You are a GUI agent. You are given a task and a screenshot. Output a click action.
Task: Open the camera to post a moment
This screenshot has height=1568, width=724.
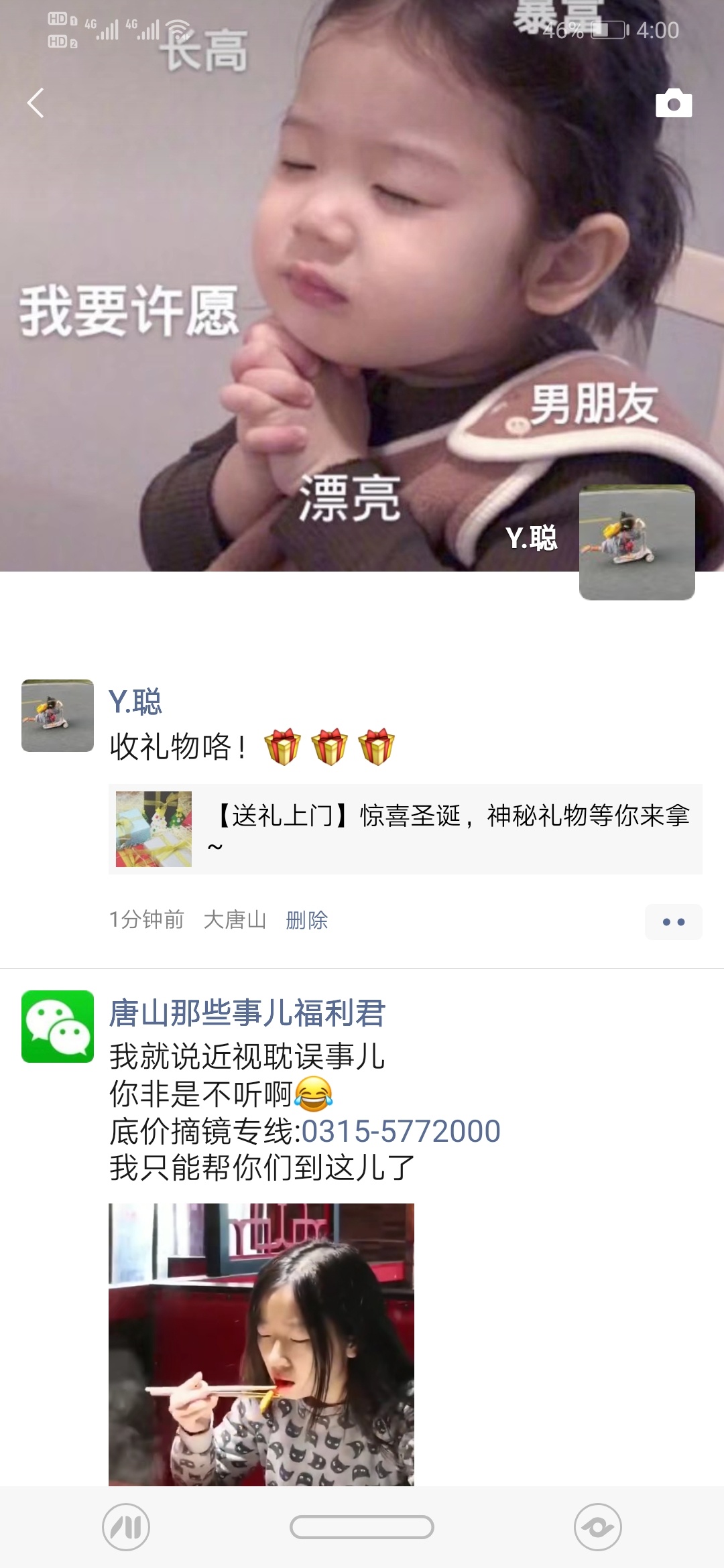point(673,103)
